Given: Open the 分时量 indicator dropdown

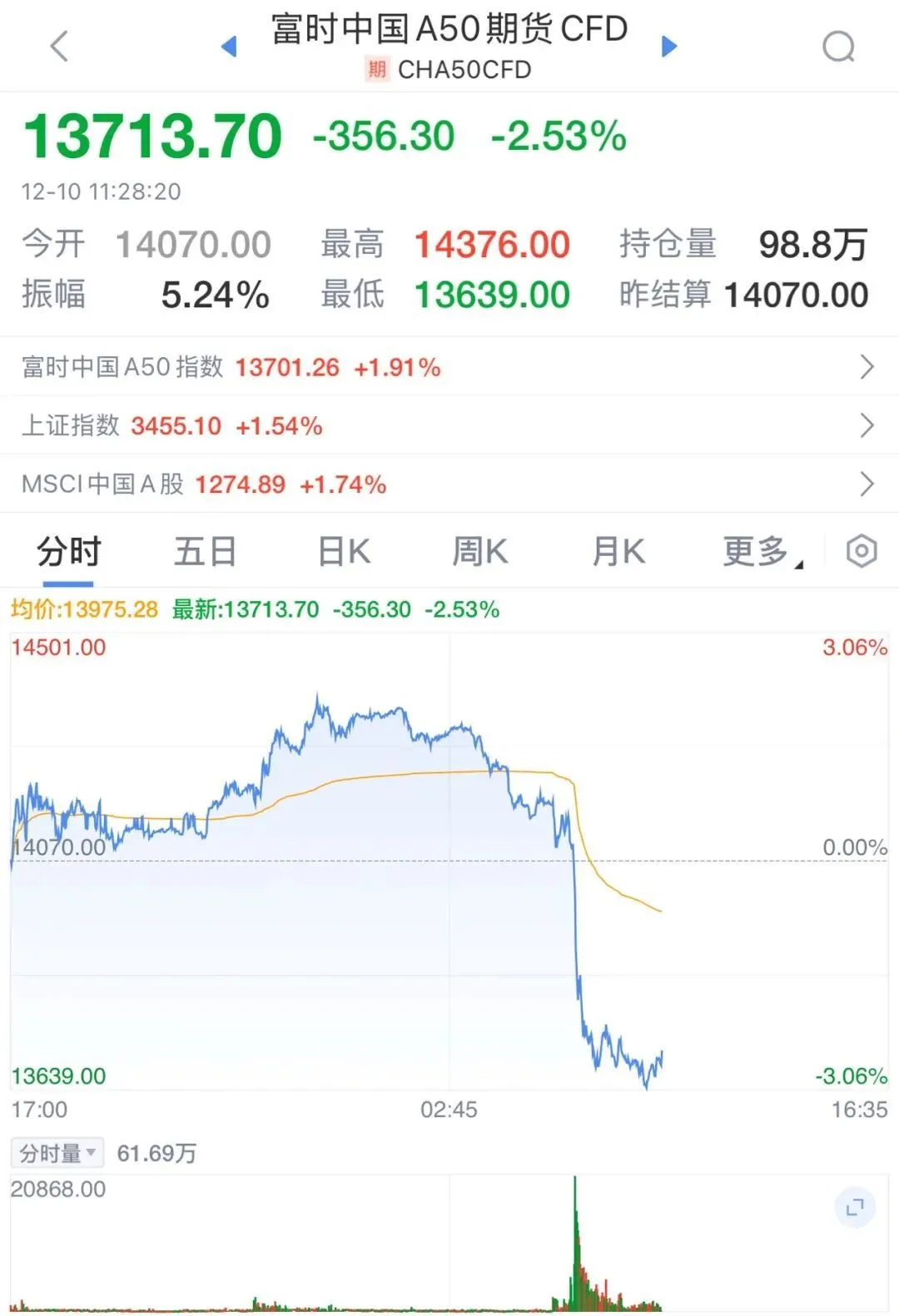Looking at the screenshot, I should click(x=57, y=1153).
